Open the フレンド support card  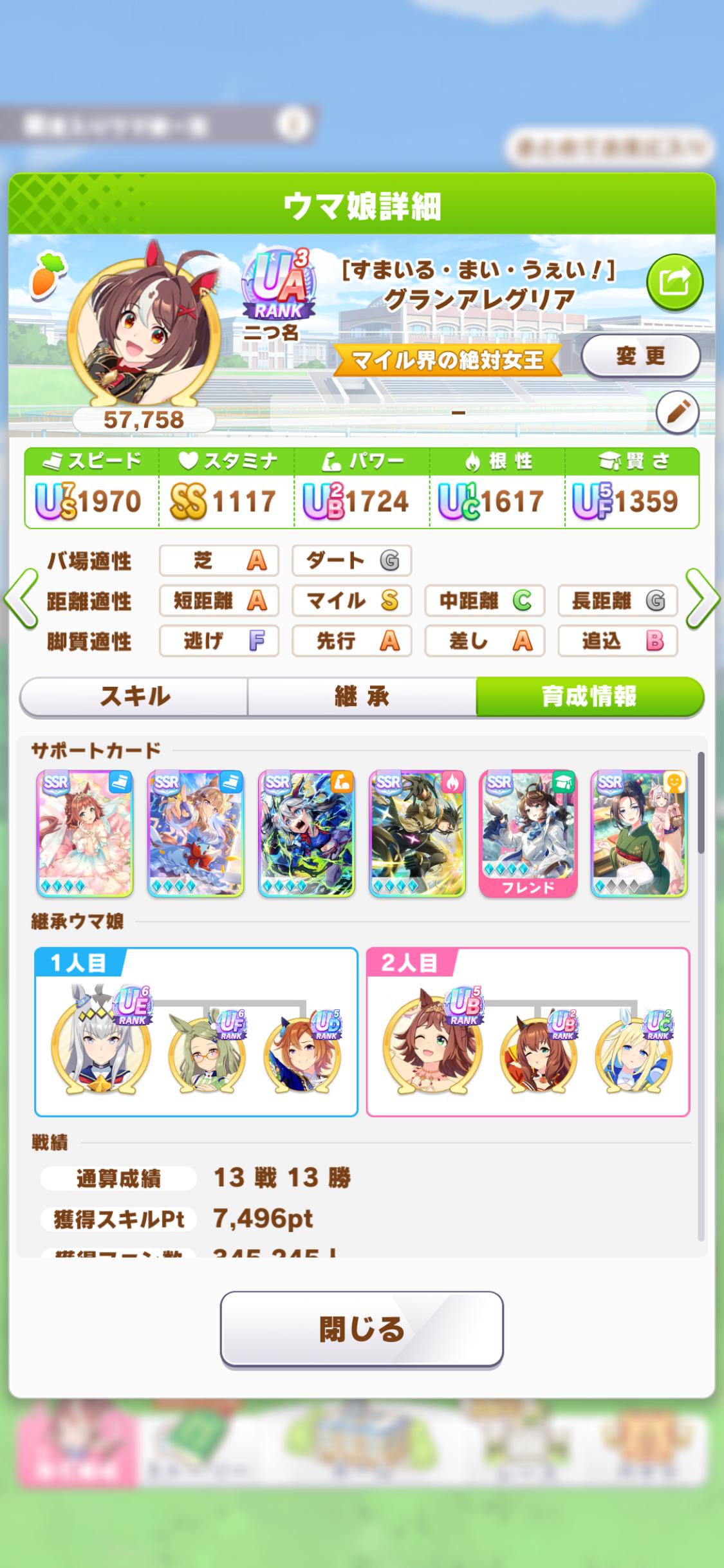click(x=528, y=833)
